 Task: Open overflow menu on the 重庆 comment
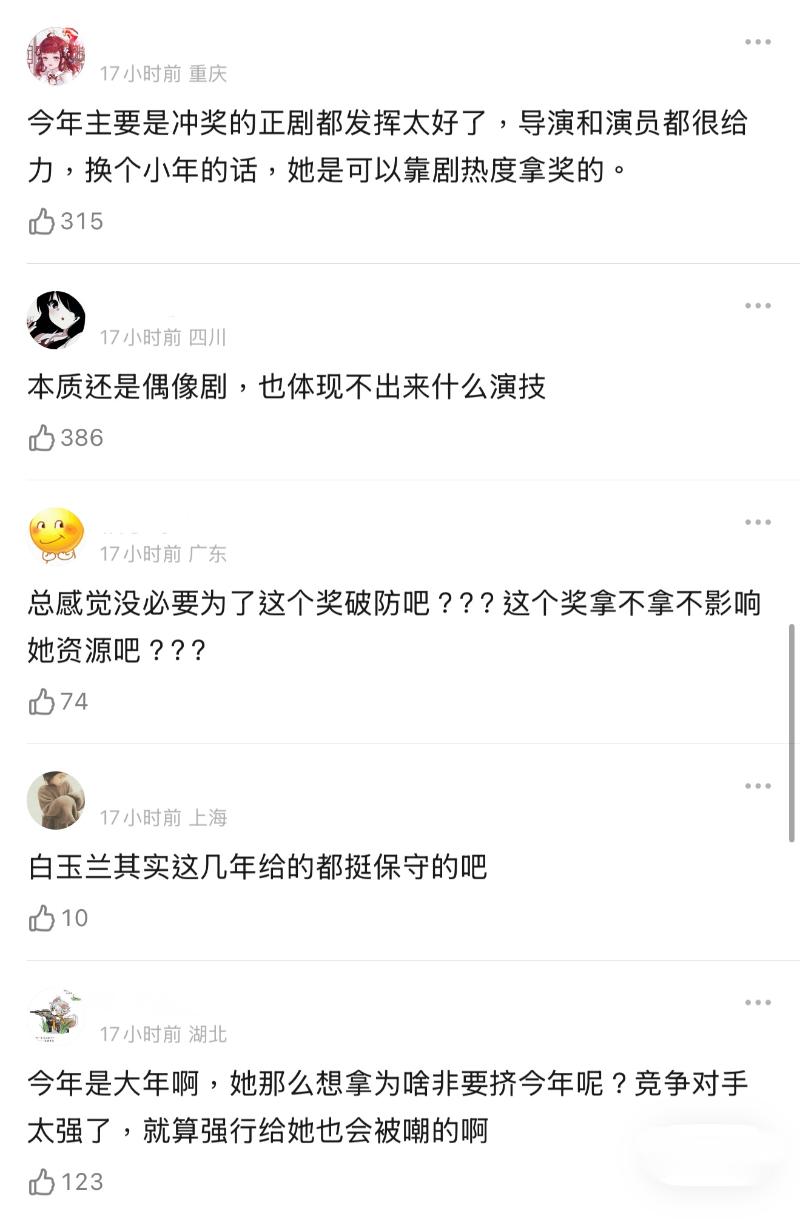pos(757,42)
